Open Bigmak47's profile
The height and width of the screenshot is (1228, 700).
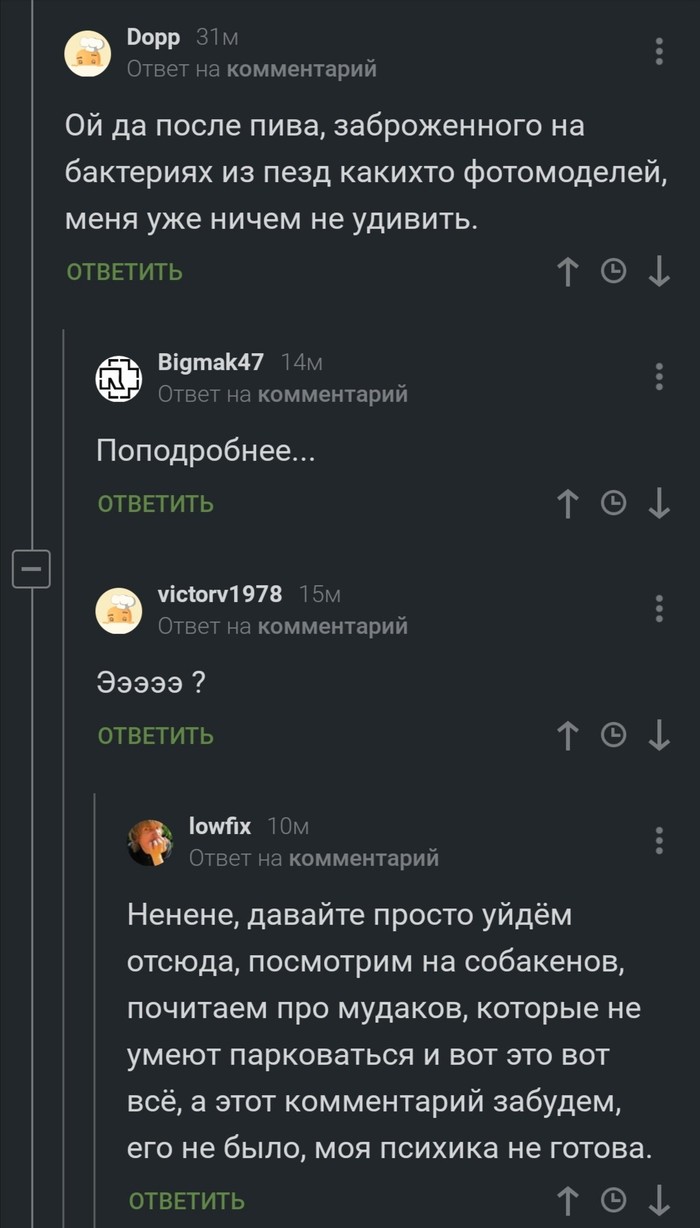pos(210,363)
